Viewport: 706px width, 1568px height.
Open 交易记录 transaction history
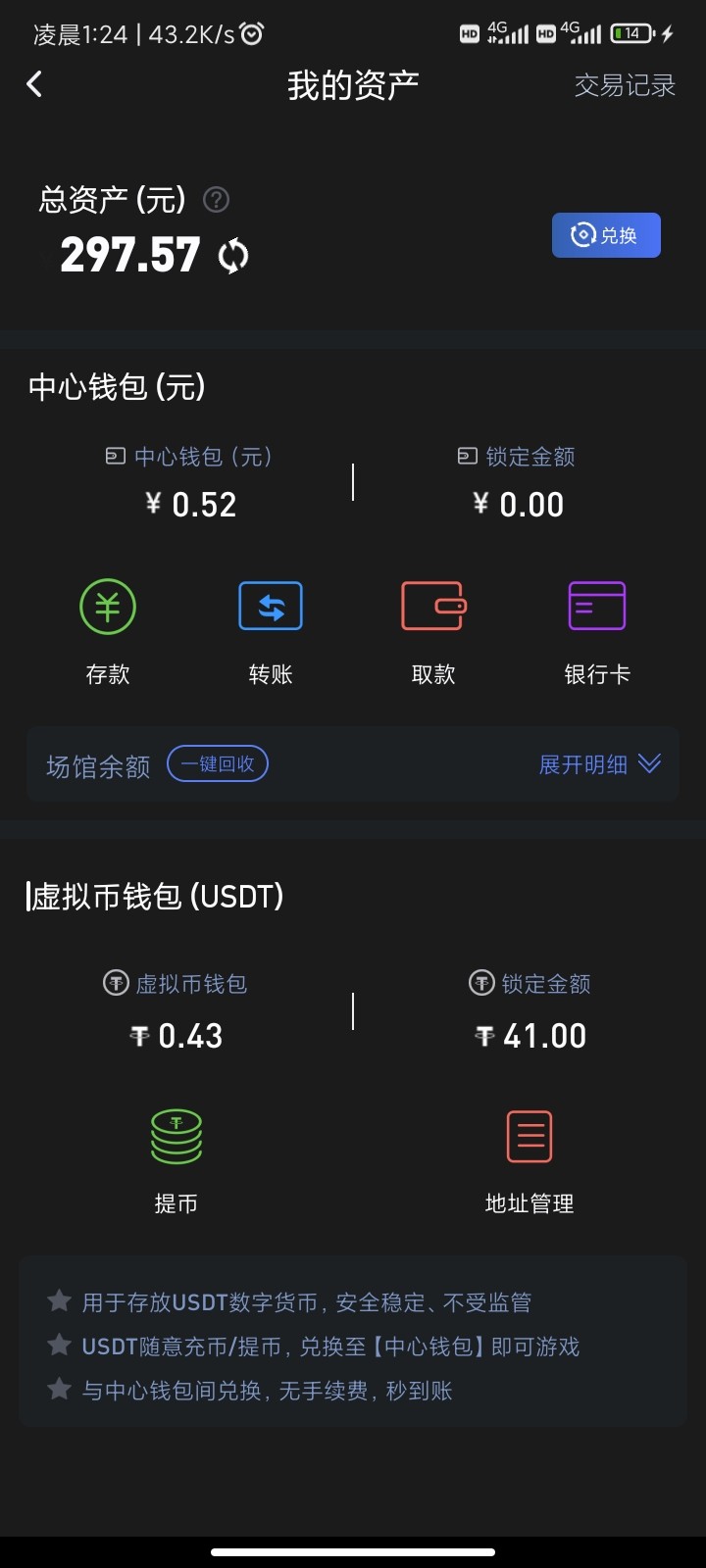pyautogui.click(x=625, y=85)
